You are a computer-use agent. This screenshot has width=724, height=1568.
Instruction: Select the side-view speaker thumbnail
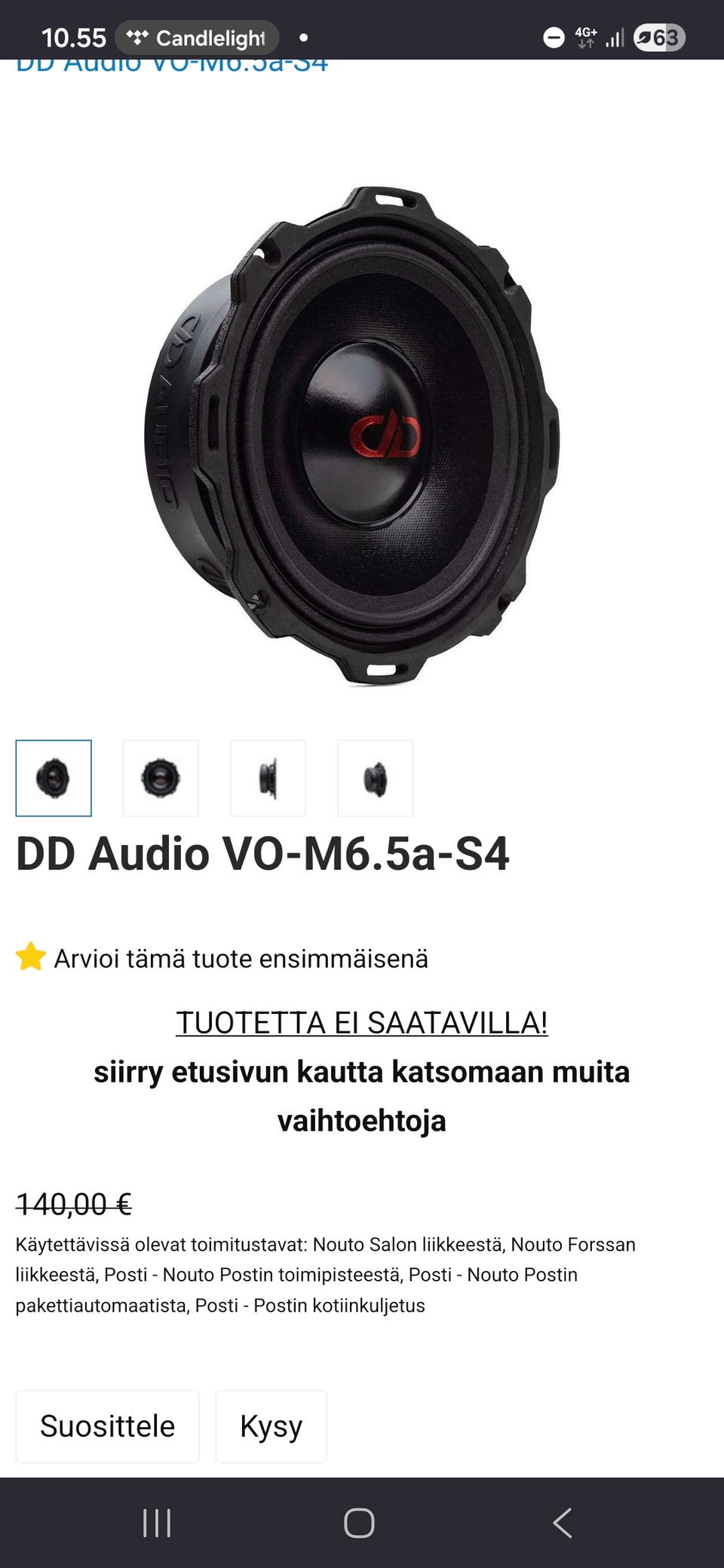pos(268,778)
